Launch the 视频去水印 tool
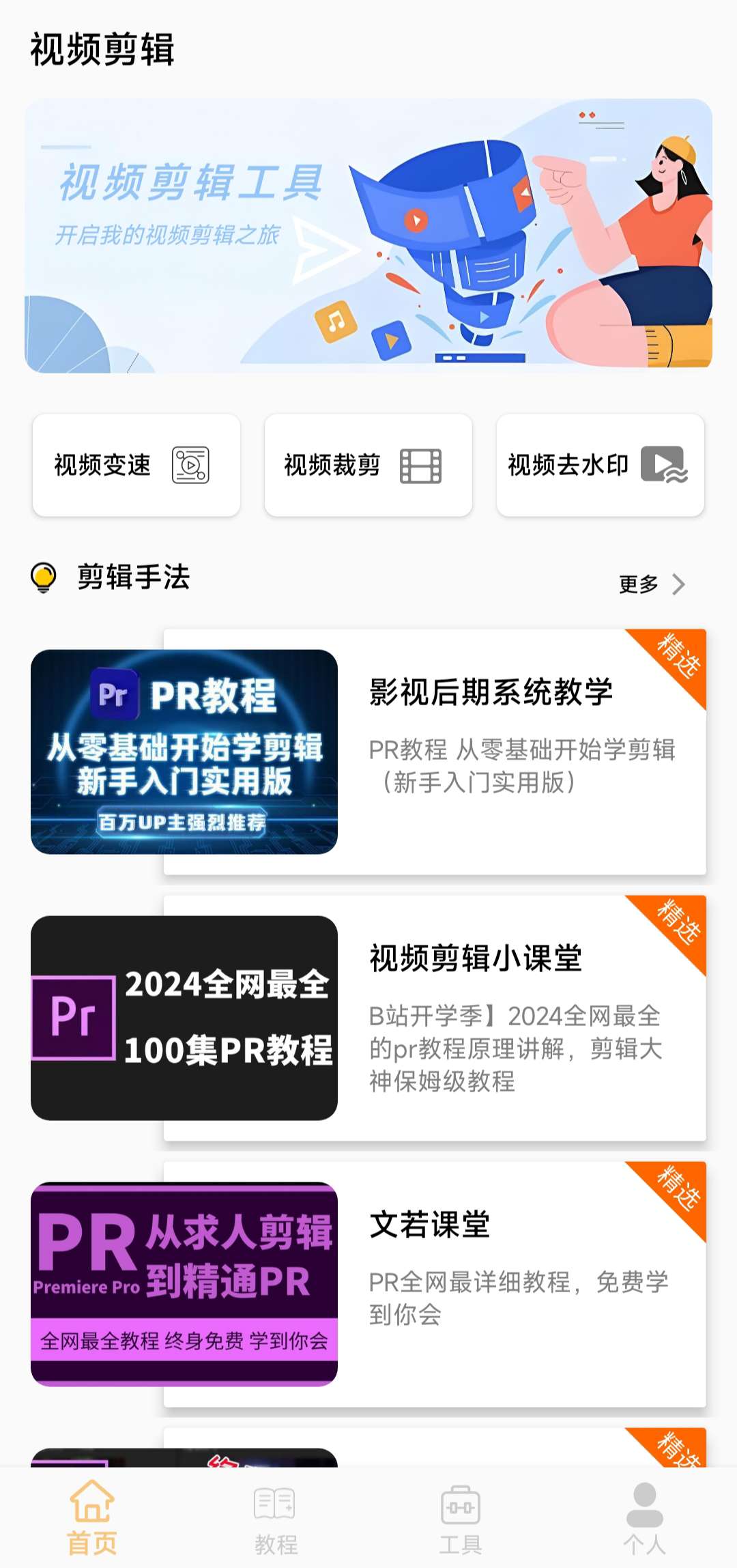The height and width of the screenshot is (1568, 737). click(x=600, y=465)
